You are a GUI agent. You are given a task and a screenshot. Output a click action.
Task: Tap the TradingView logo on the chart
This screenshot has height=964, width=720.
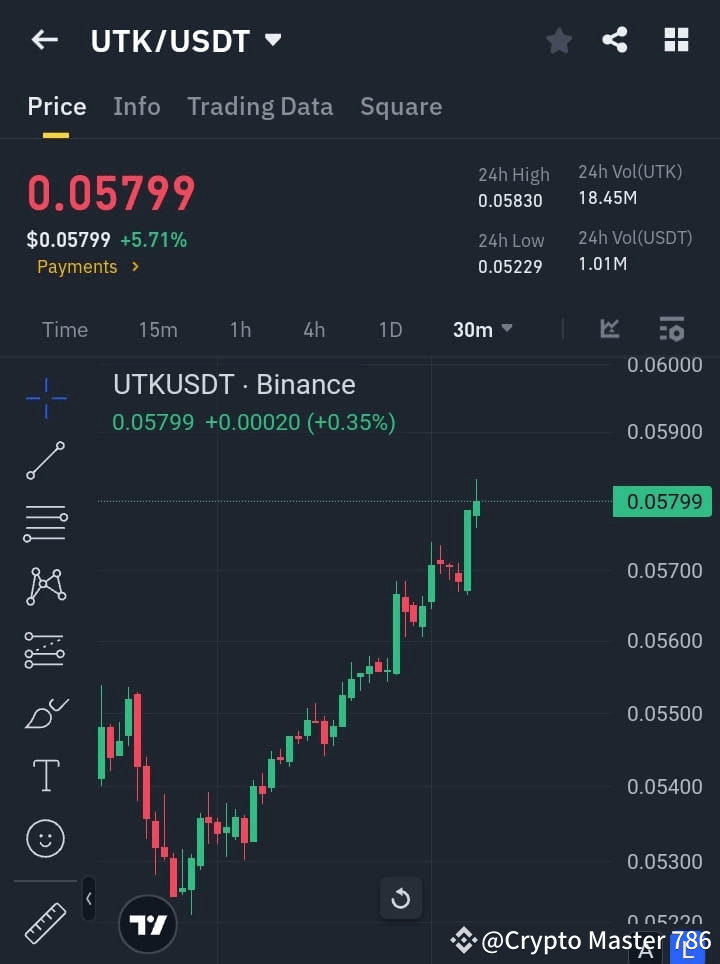pyautogui.click(x=148, y=922)
